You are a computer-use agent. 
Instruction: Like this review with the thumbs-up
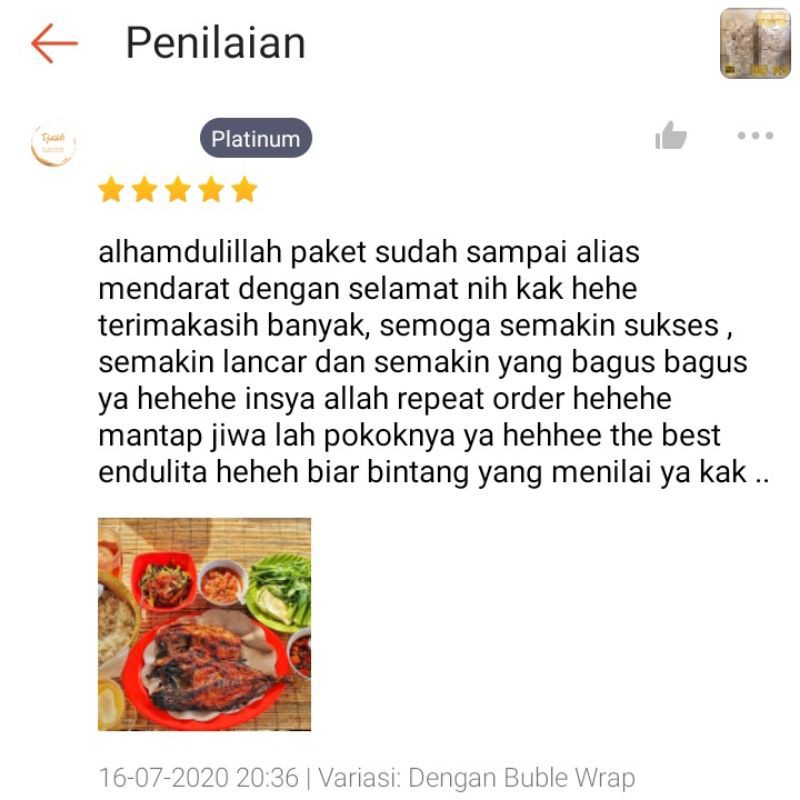pos(671,136)
